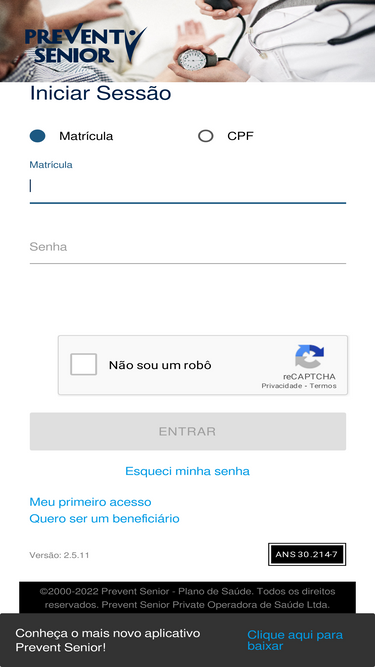The width and height of the screenshot is (375, 667).
Task: Check the Não sou um robô box
Action: (x=83, y=365)
